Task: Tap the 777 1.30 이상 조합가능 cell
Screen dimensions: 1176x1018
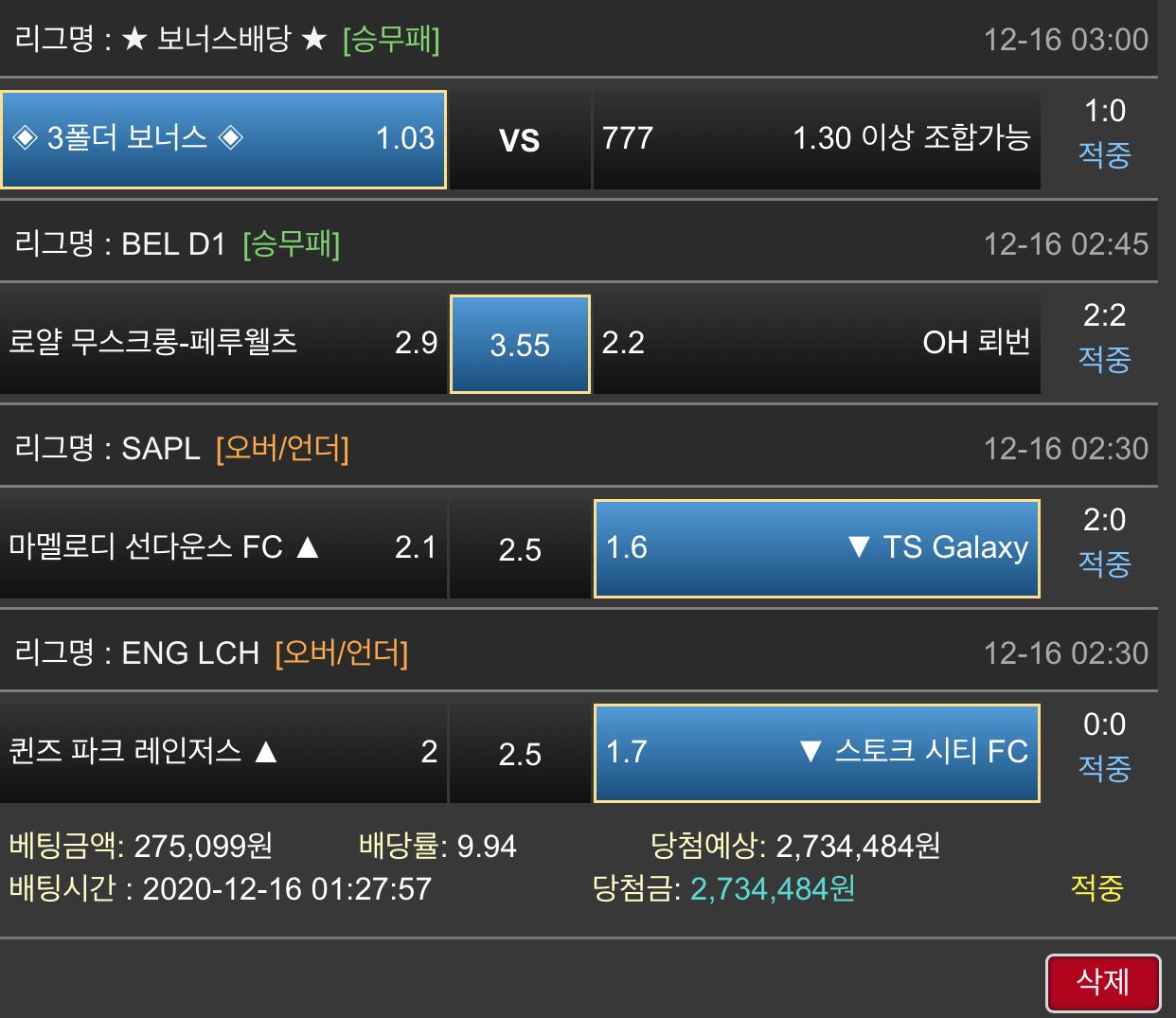Action: [816, 139]
